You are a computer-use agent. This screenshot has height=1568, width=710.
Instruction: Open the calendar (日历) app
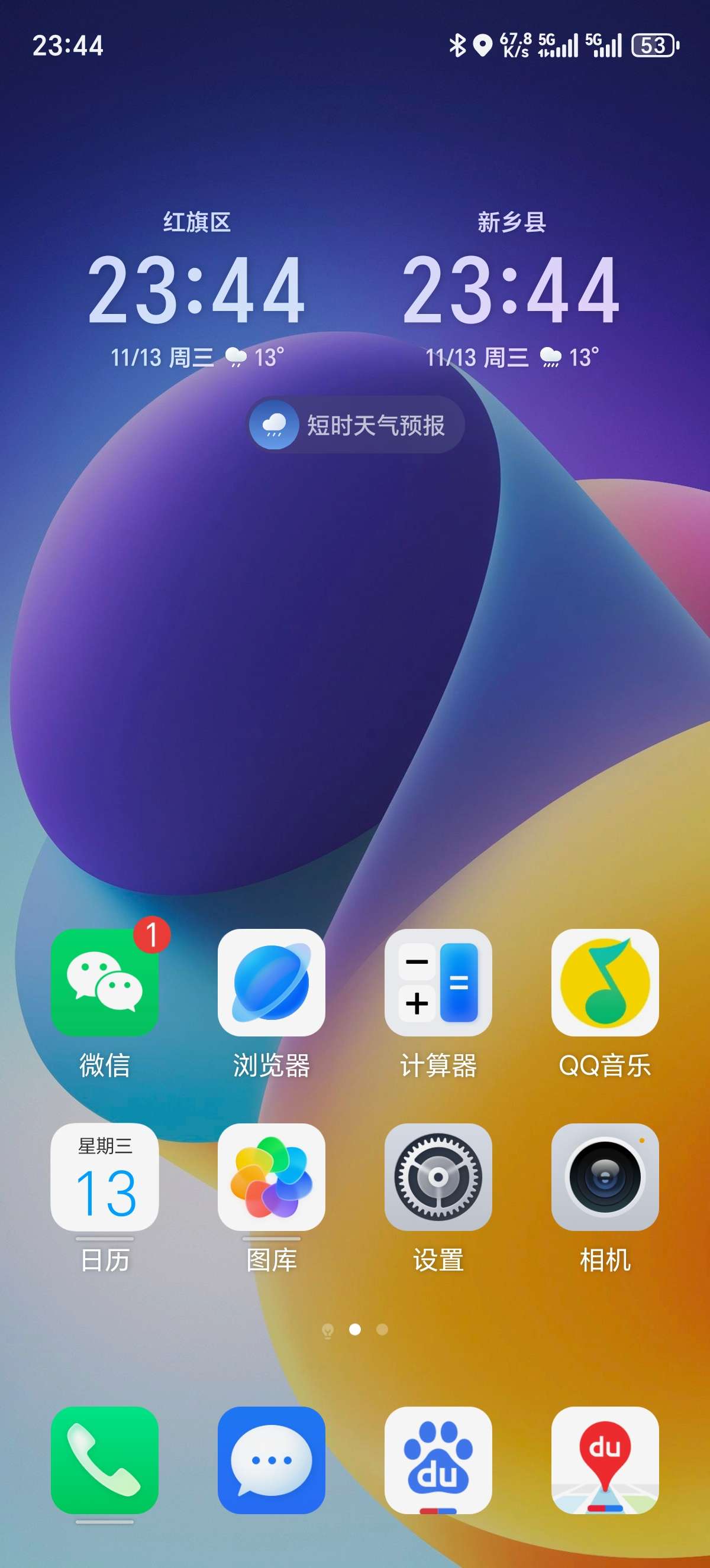[x=105, y=1177]
